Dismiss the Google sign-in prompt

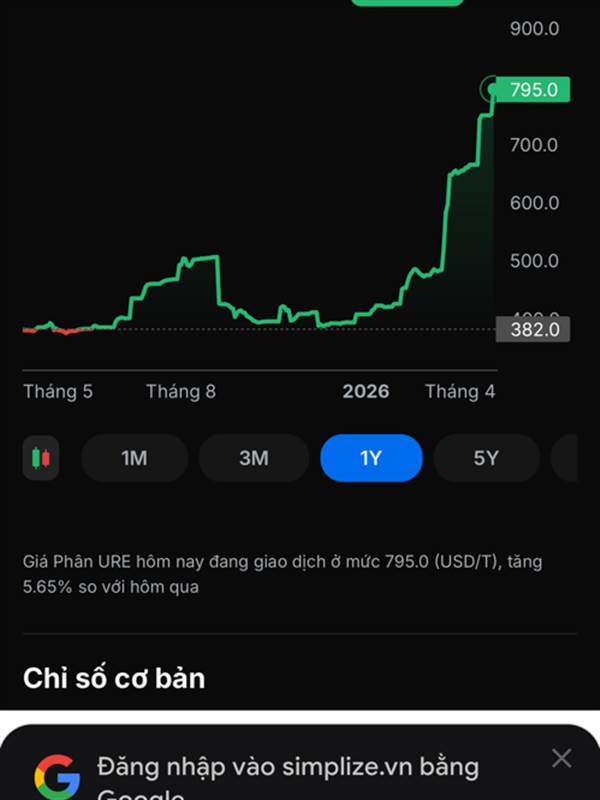pos(562,758)
